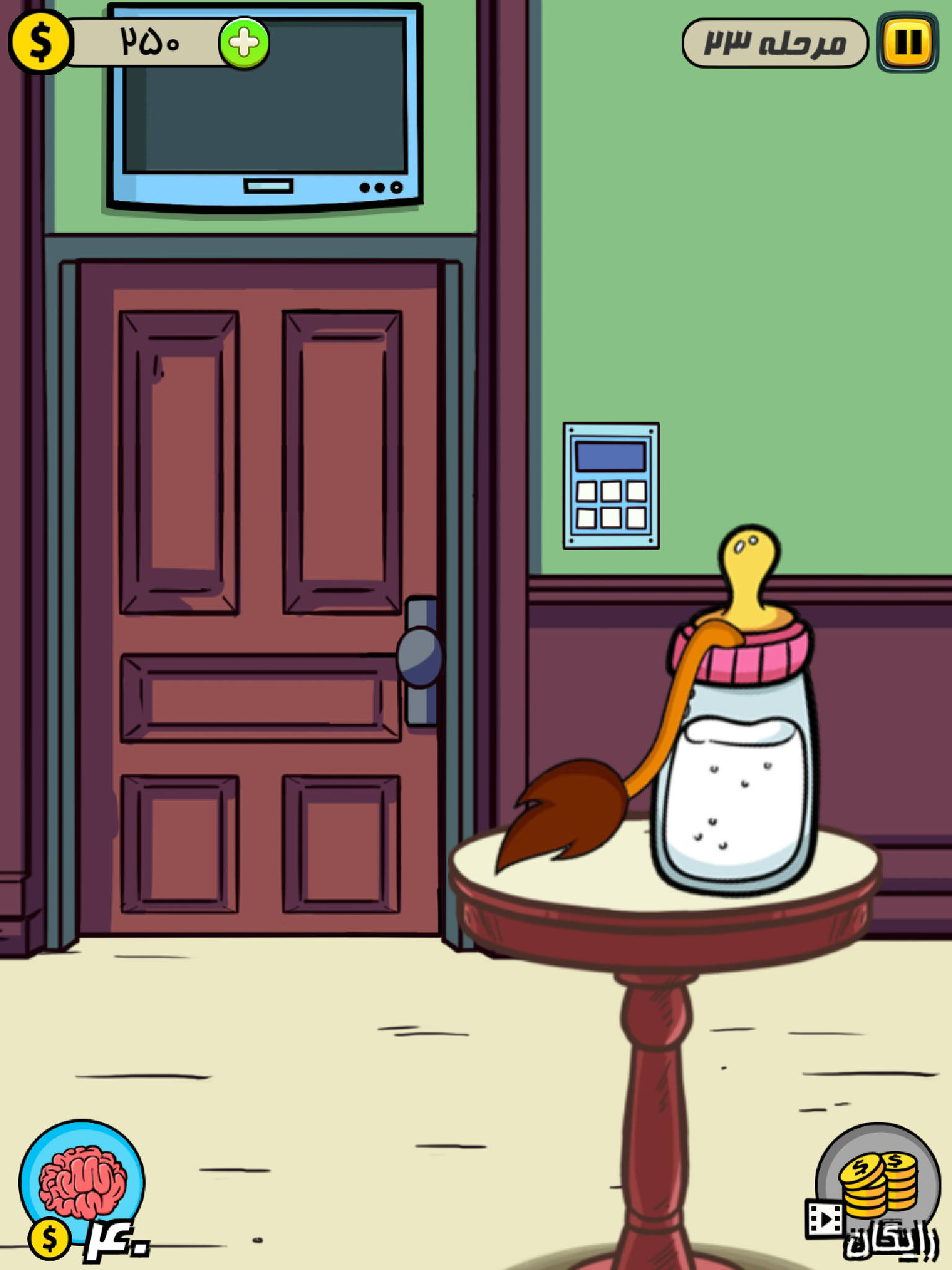Screen dimensions: 952x1270
Task: Tap the door knob
Action: coord(420,657)
